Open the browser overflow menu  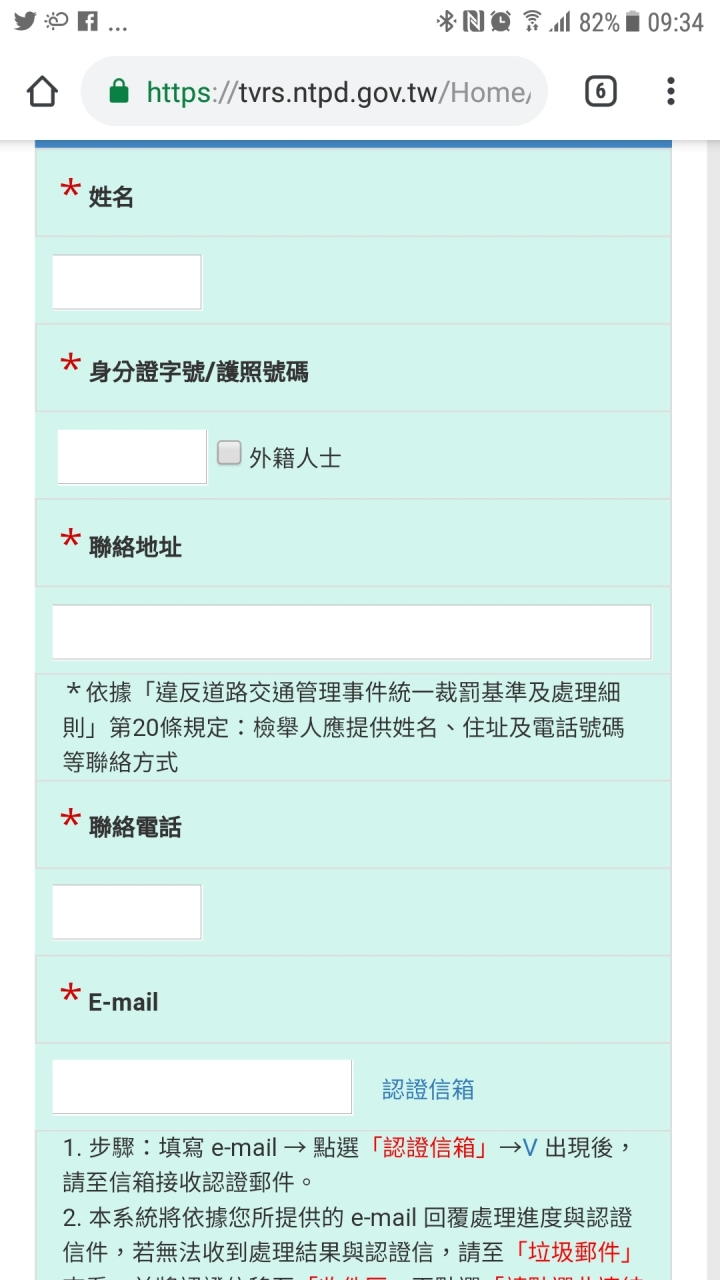pyautogui.click(x=670, y=92)
